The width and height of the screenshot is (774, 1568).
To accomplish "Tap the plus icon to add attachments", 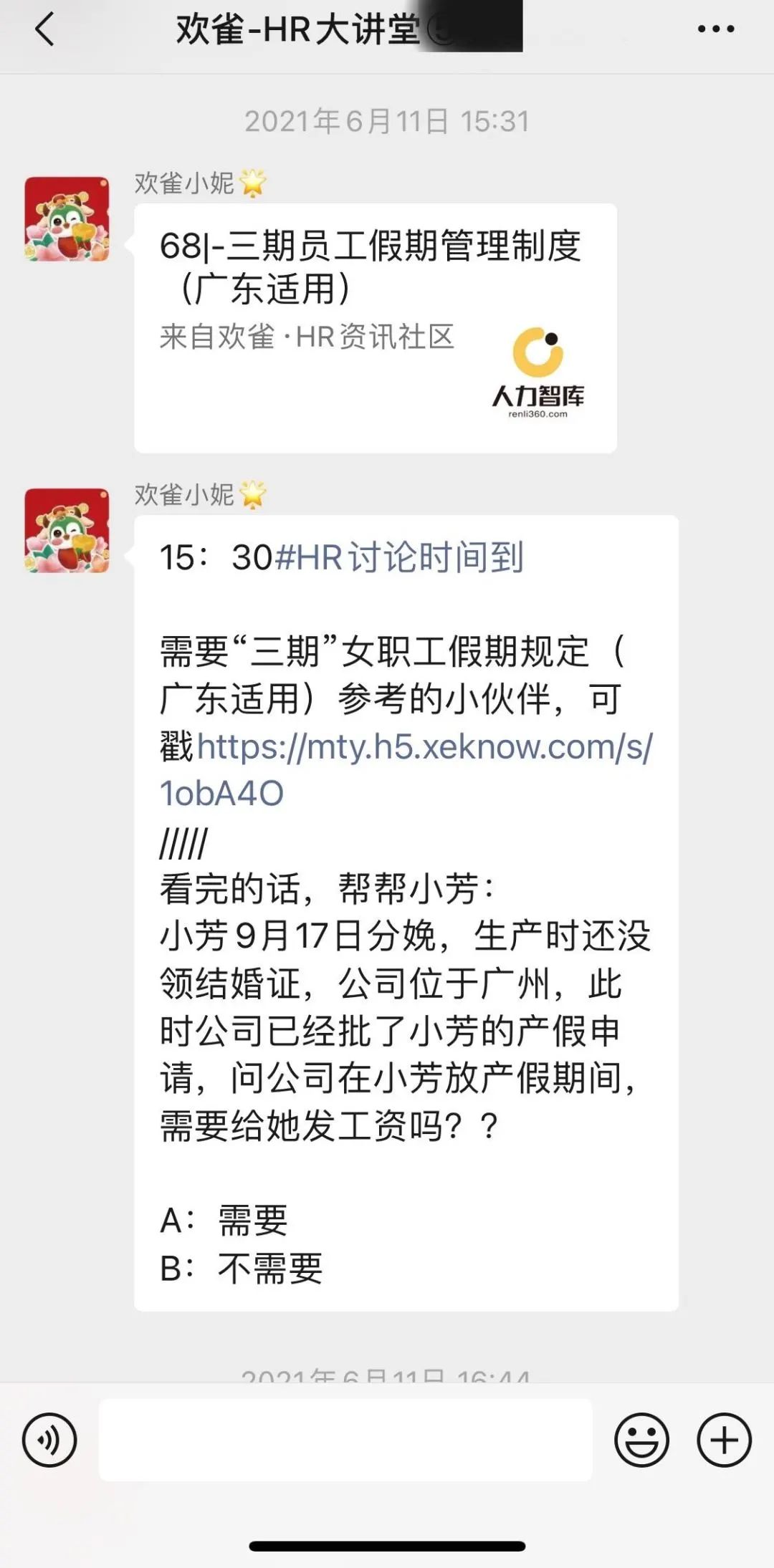I will coord(725,1440).
